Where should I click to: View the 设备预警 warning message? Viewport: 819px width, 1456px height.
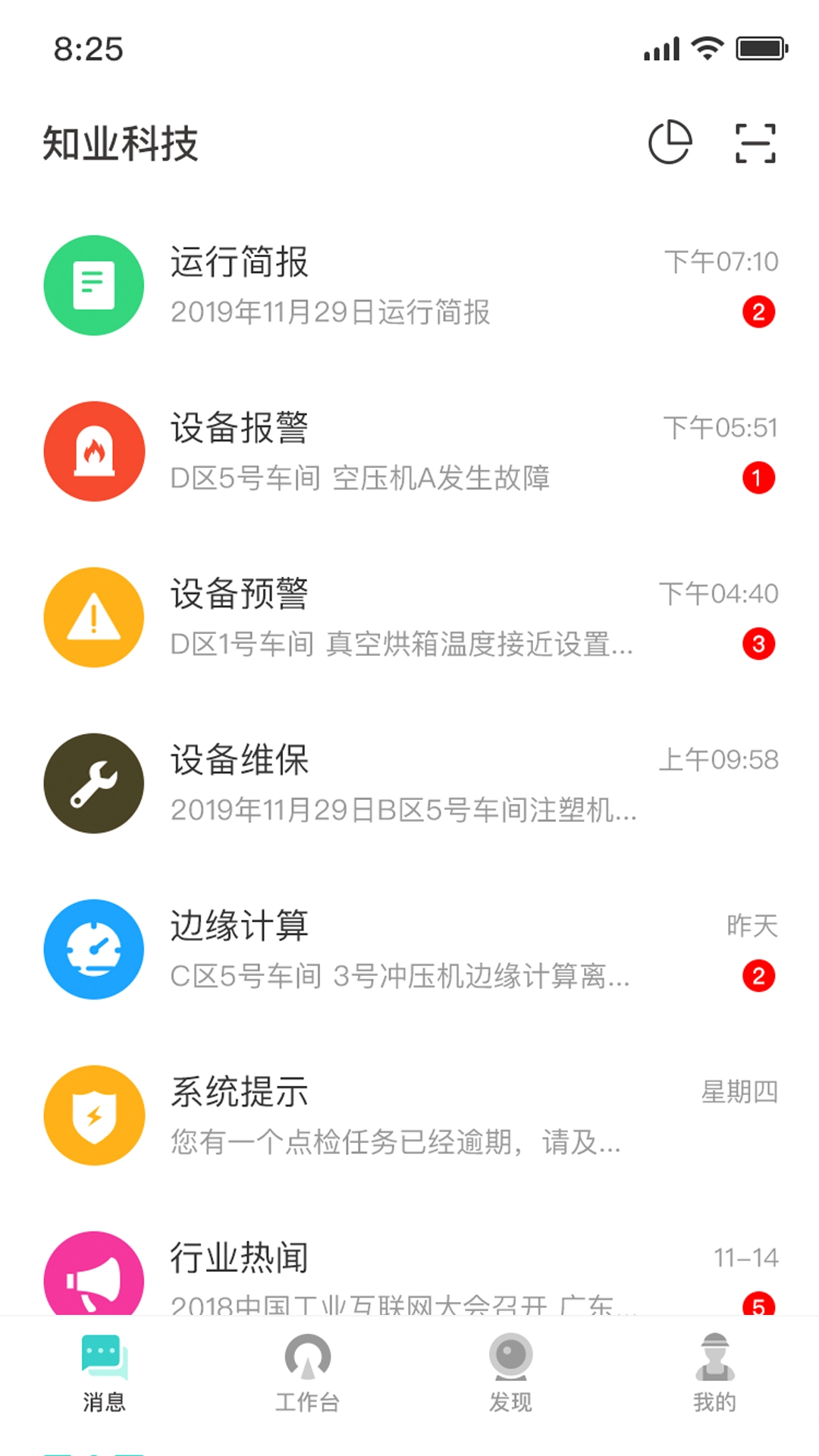[x=409, y=618]
